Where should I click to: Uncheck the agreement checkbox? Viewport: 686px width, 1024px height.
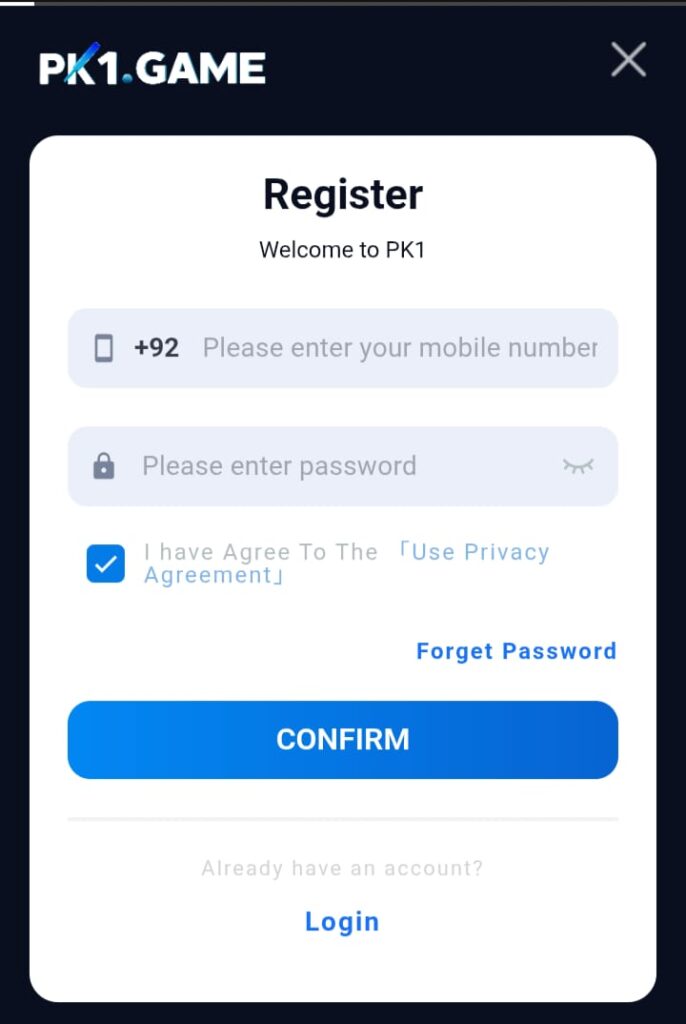pyautogui.click(x=106, y=564)
